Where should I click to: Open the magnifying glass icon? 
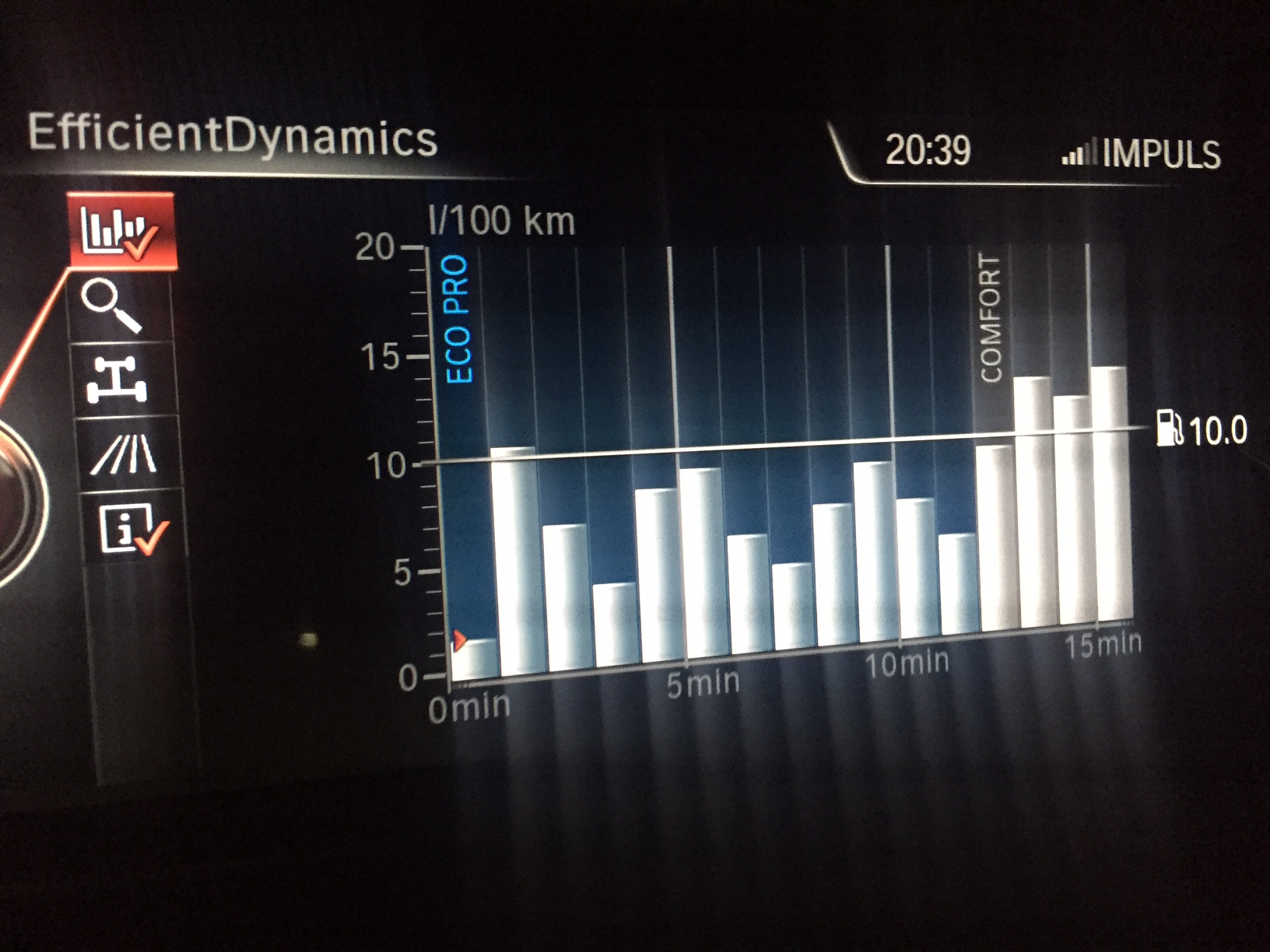click(x=114, y=306)
